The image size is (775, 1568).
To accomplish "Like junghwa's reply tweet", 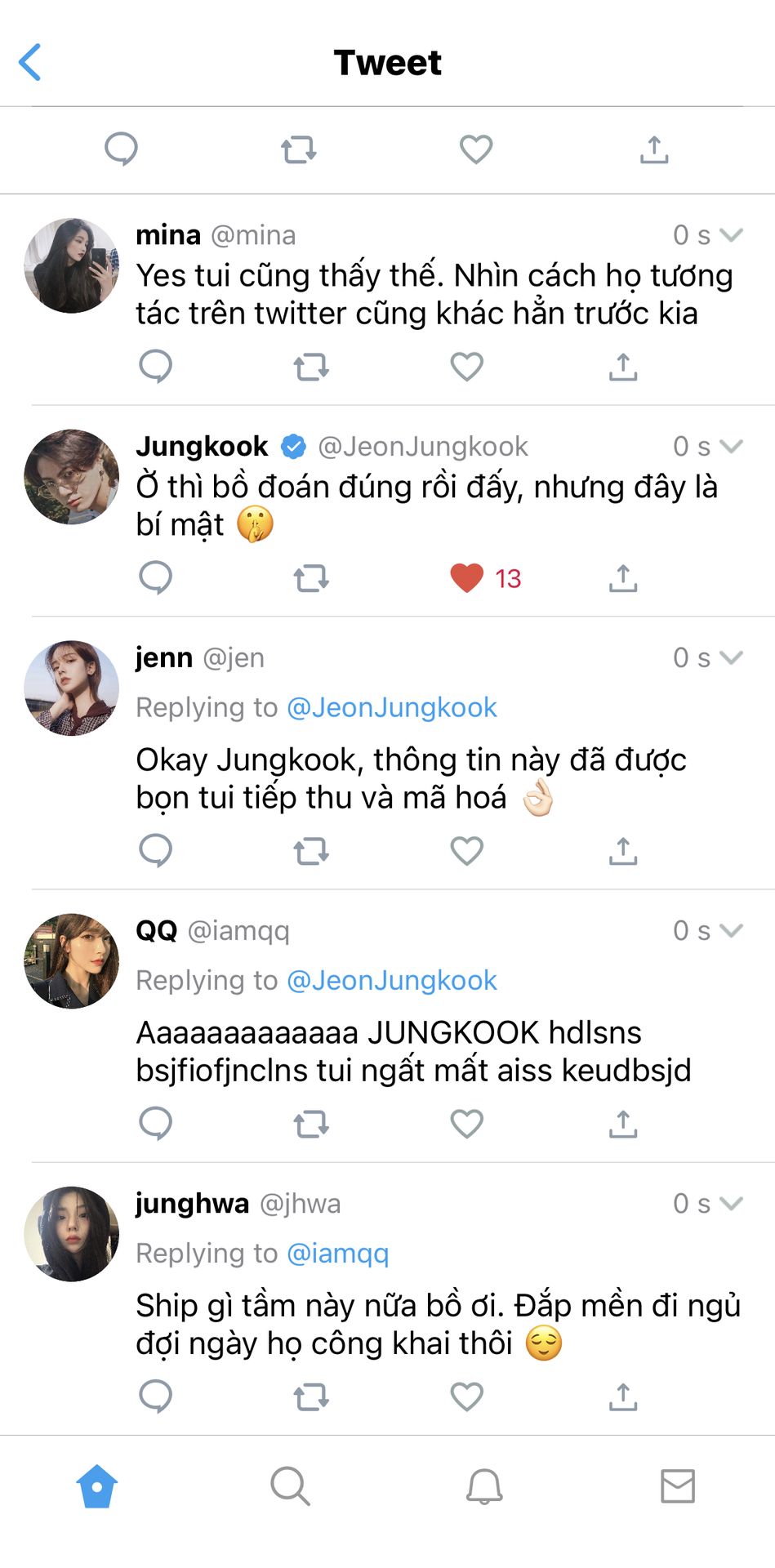I will (x=467, y=1396).
